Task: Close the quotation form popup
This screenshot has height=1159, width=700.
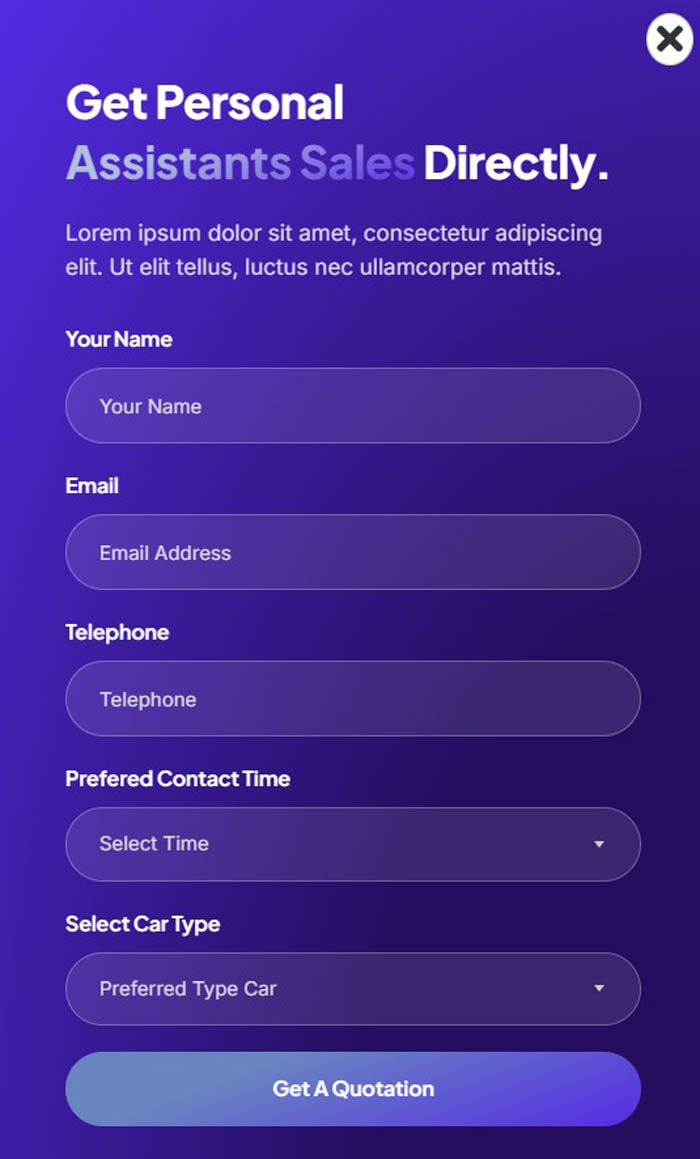Action: (x=669, y=40)
